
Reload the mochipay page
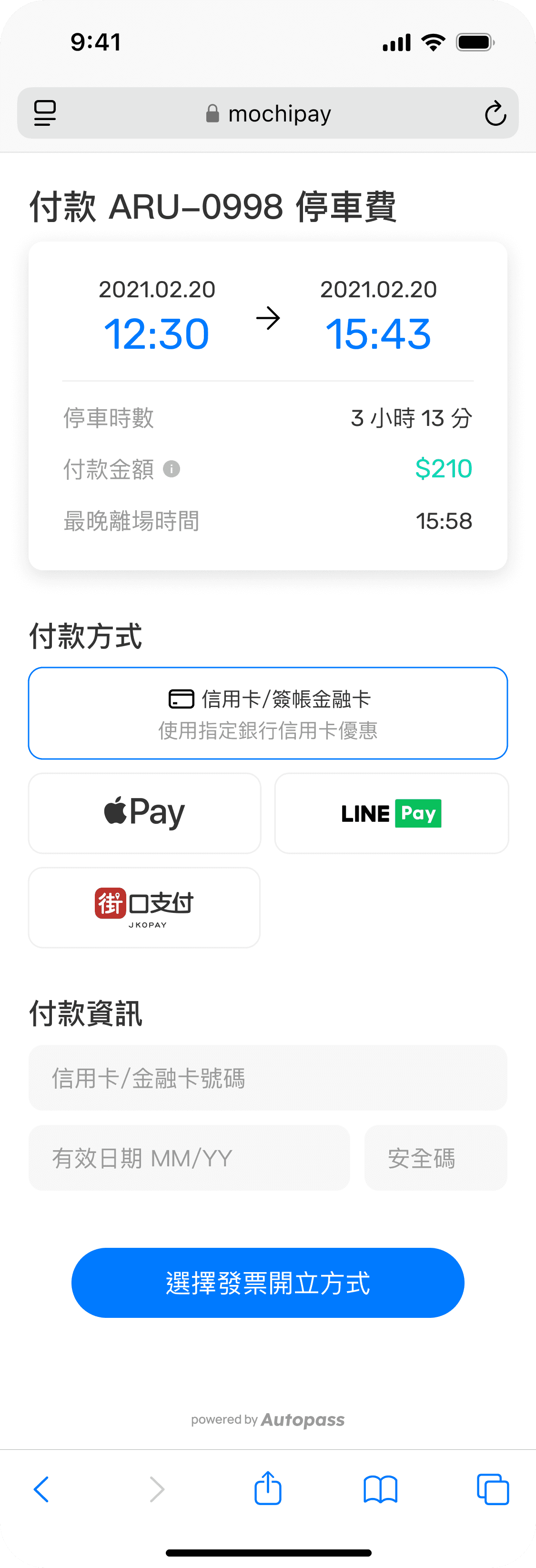click(495, 113)
